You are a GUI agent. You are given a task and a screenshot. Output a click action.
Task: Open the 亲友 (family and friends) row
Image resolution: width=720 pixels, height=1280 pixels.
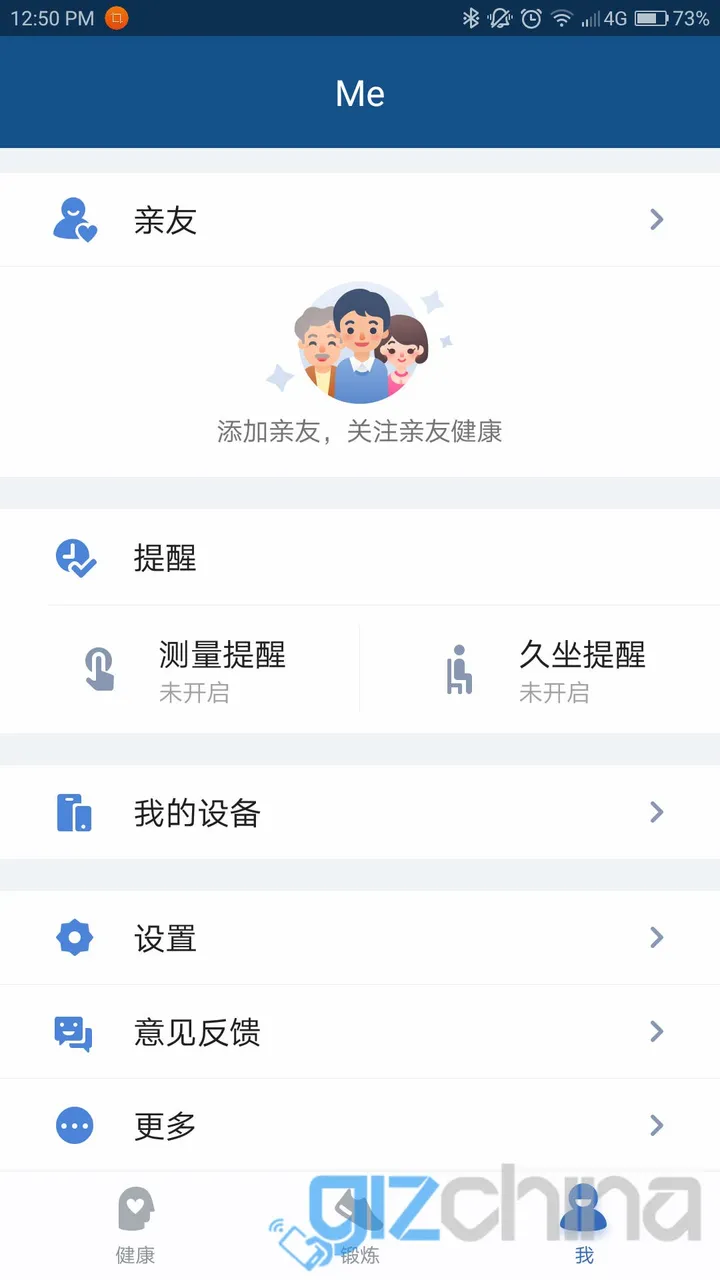(x=360, y=220)
